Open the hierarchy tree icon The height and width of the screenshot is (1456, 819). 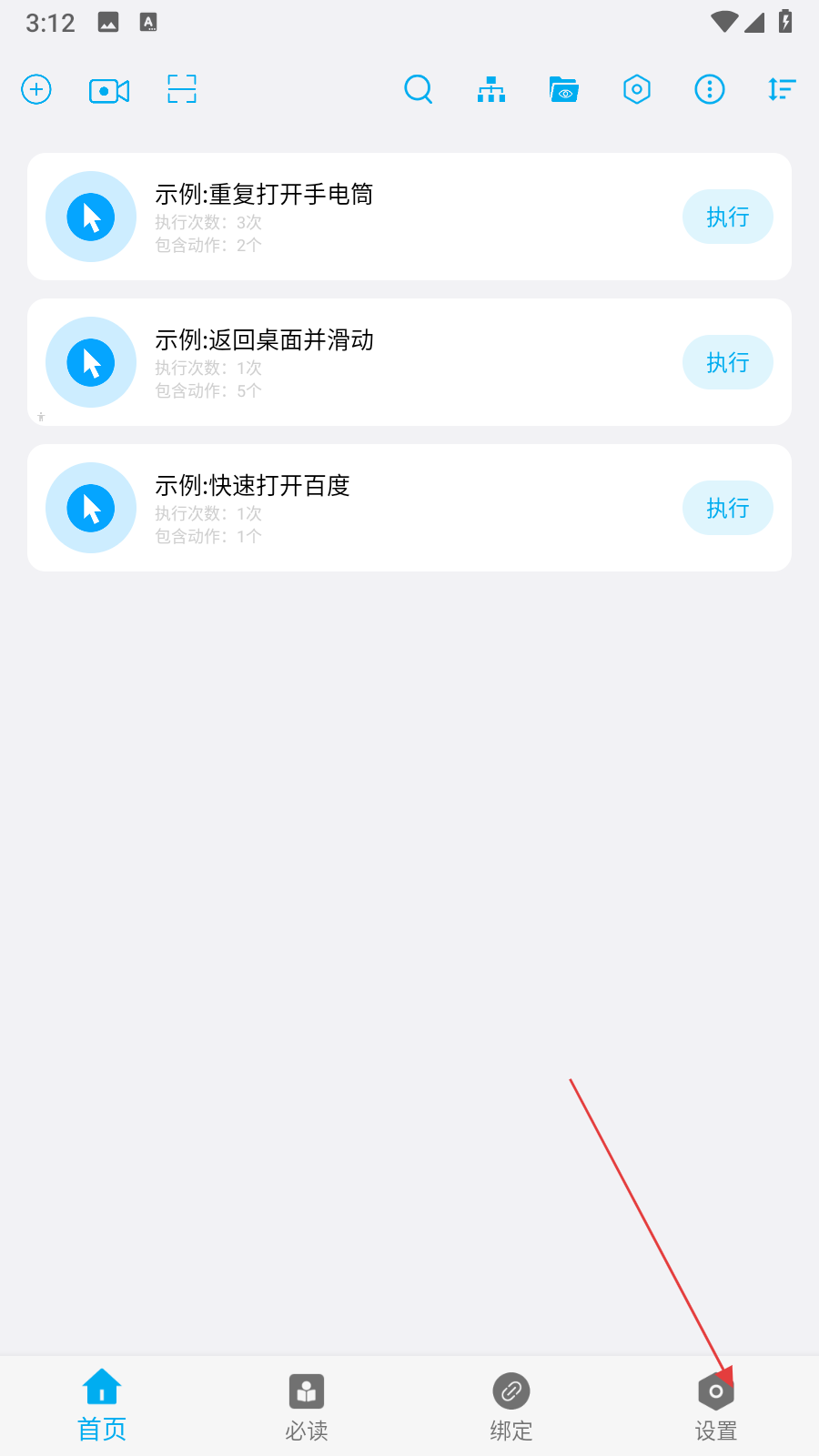[x=491, y=89]
